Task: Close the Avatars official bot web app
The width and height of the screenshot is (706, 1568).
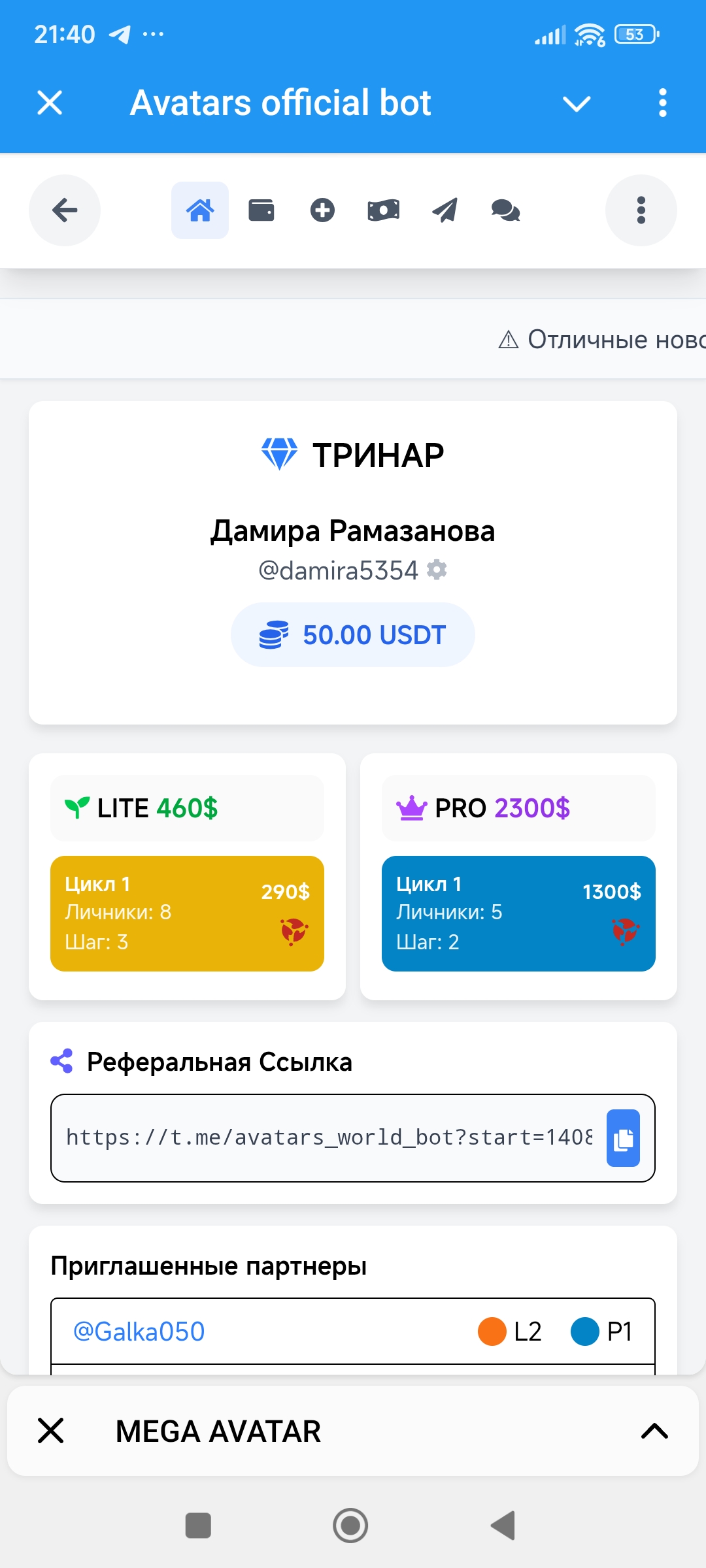Action: 50,103
